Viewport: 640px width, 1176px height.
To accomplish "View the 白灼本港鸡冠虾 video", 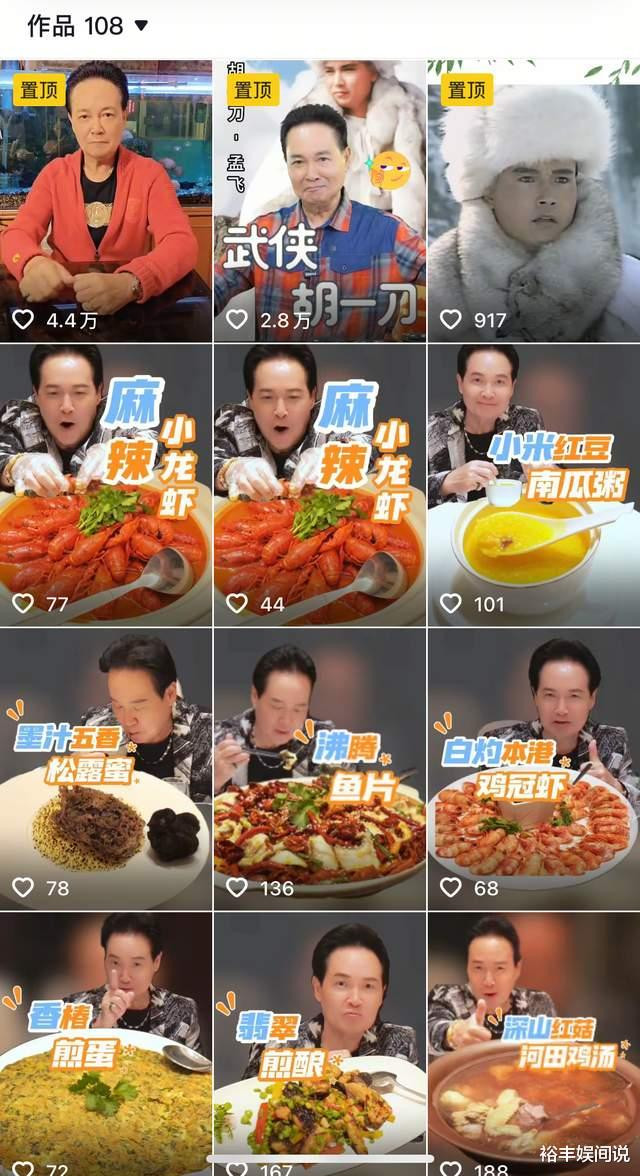I will click(x=533, y=768).
